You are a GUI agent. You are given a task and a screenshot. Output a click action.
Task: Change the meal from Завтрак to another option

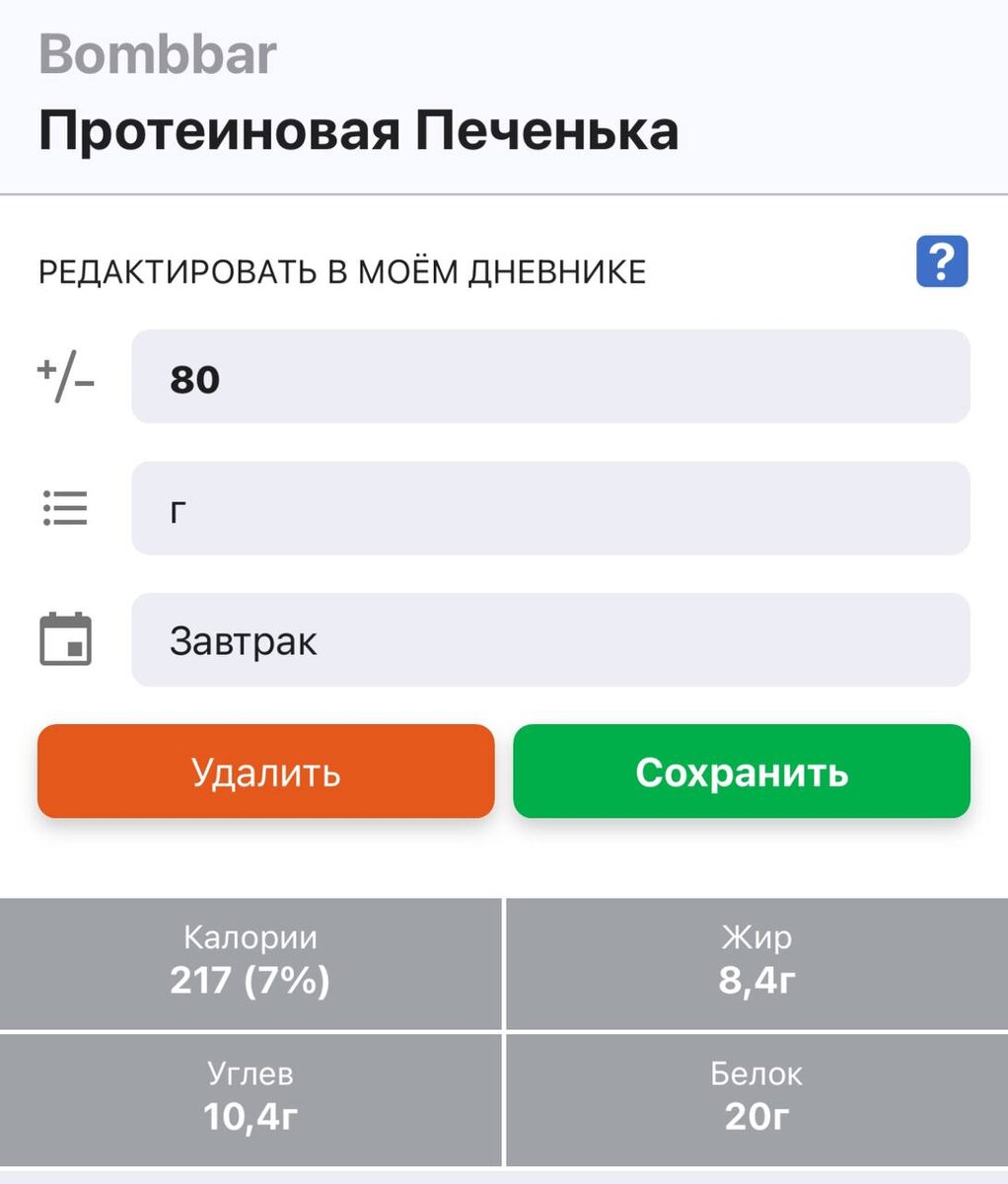[550, 640]
